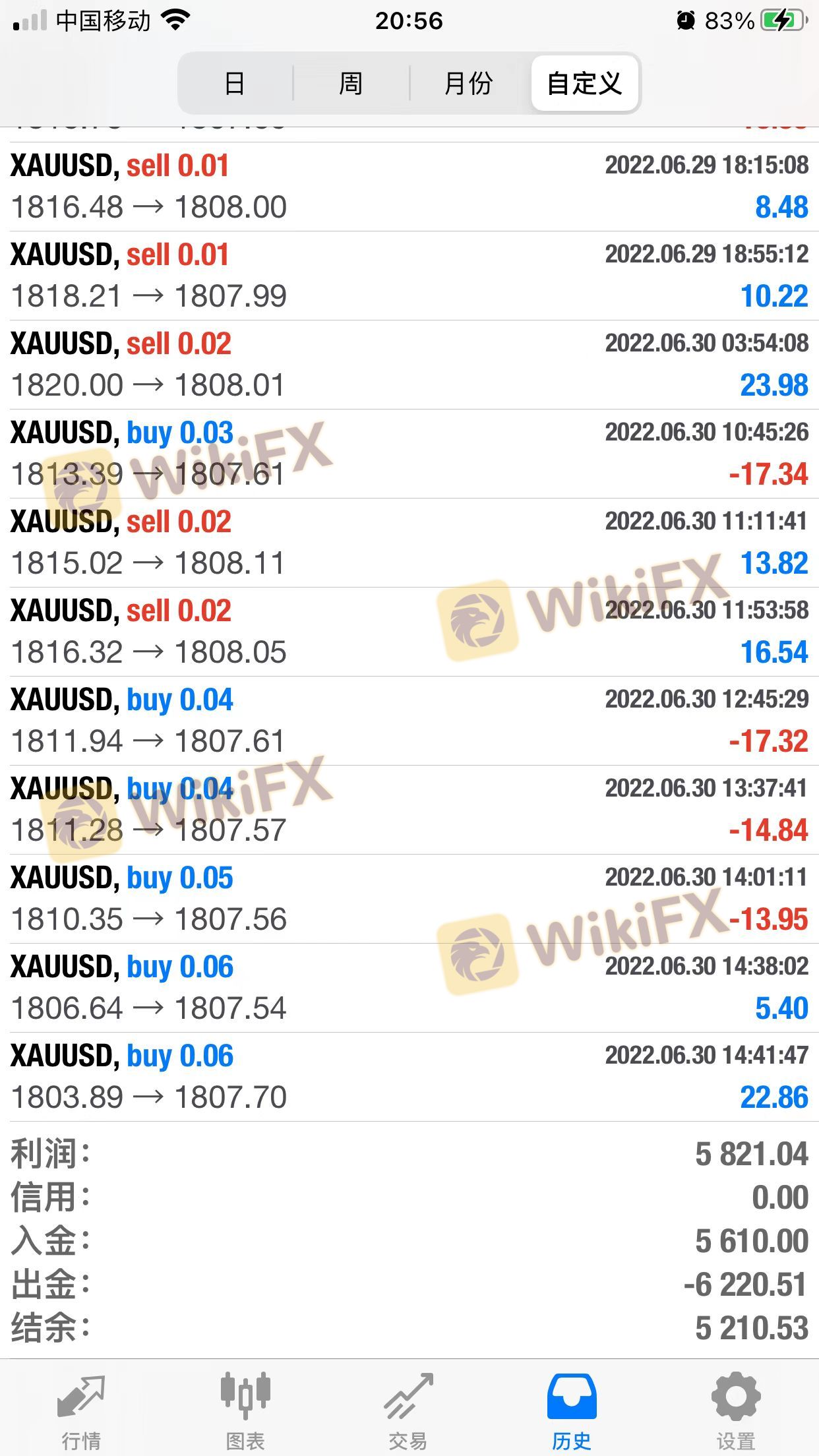Viewport: 819px width, 1456px height.
Task: Open the 行情 quotes tab
Action: point(81,1409)
